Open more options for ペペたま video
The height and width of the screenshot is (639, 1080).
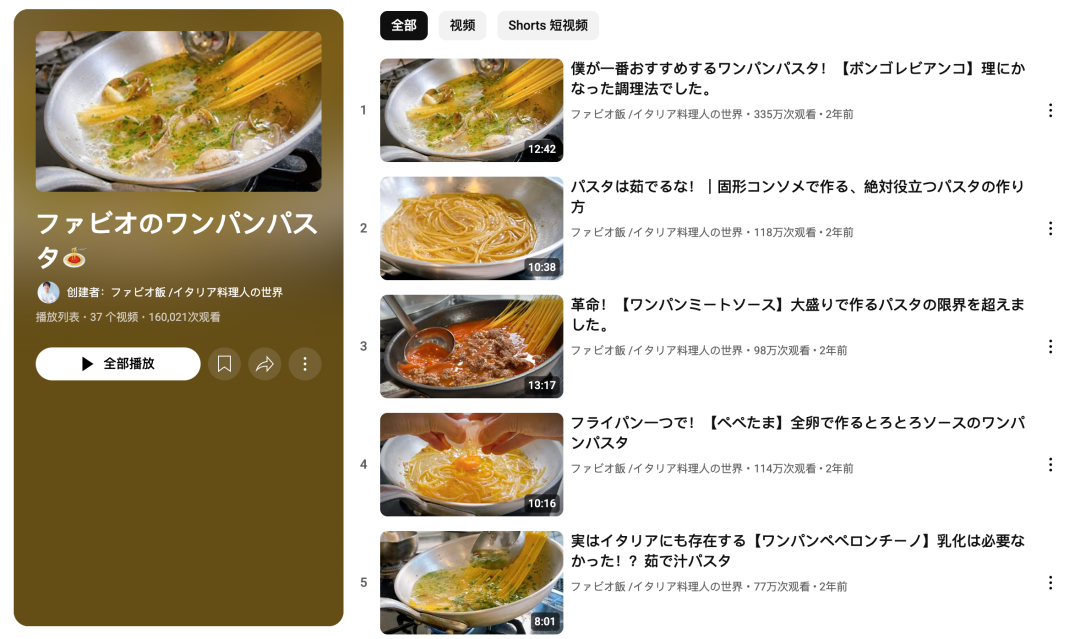point(1050,464)
